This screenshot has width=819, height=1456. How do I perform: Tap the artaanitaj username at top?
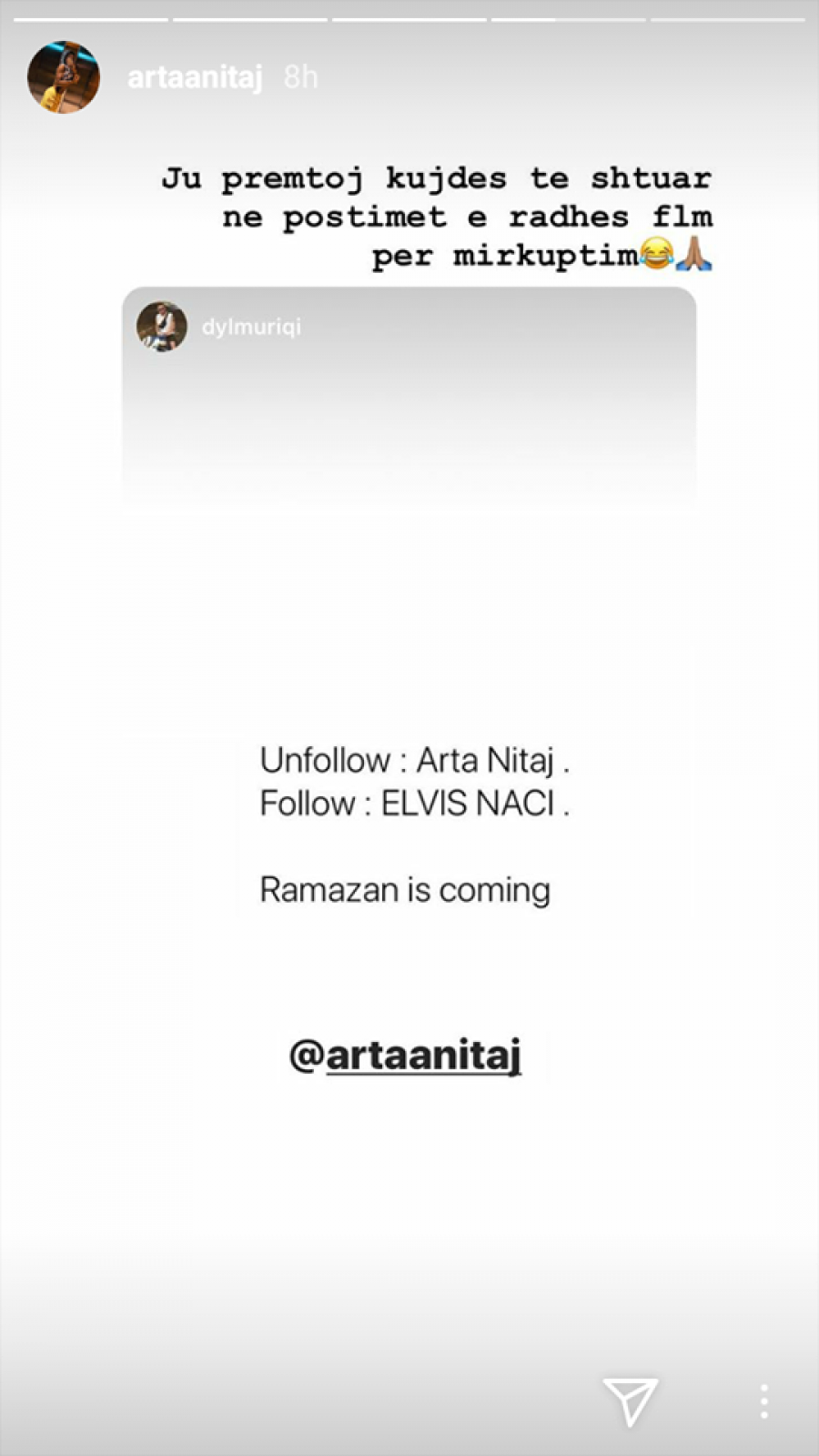[195, 77]
